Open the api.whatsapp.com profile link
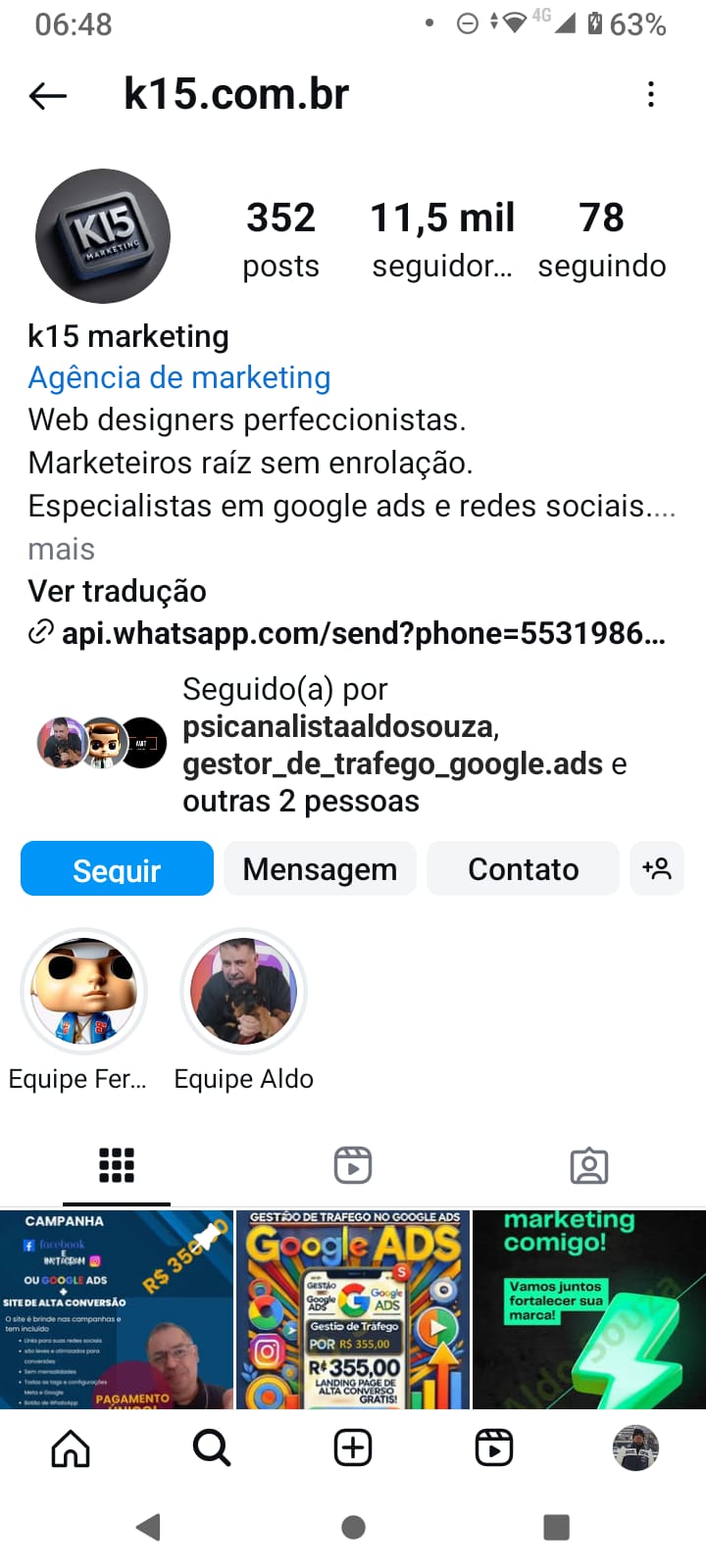Viewport: 706px width, 1568px height. coord(363,634)
